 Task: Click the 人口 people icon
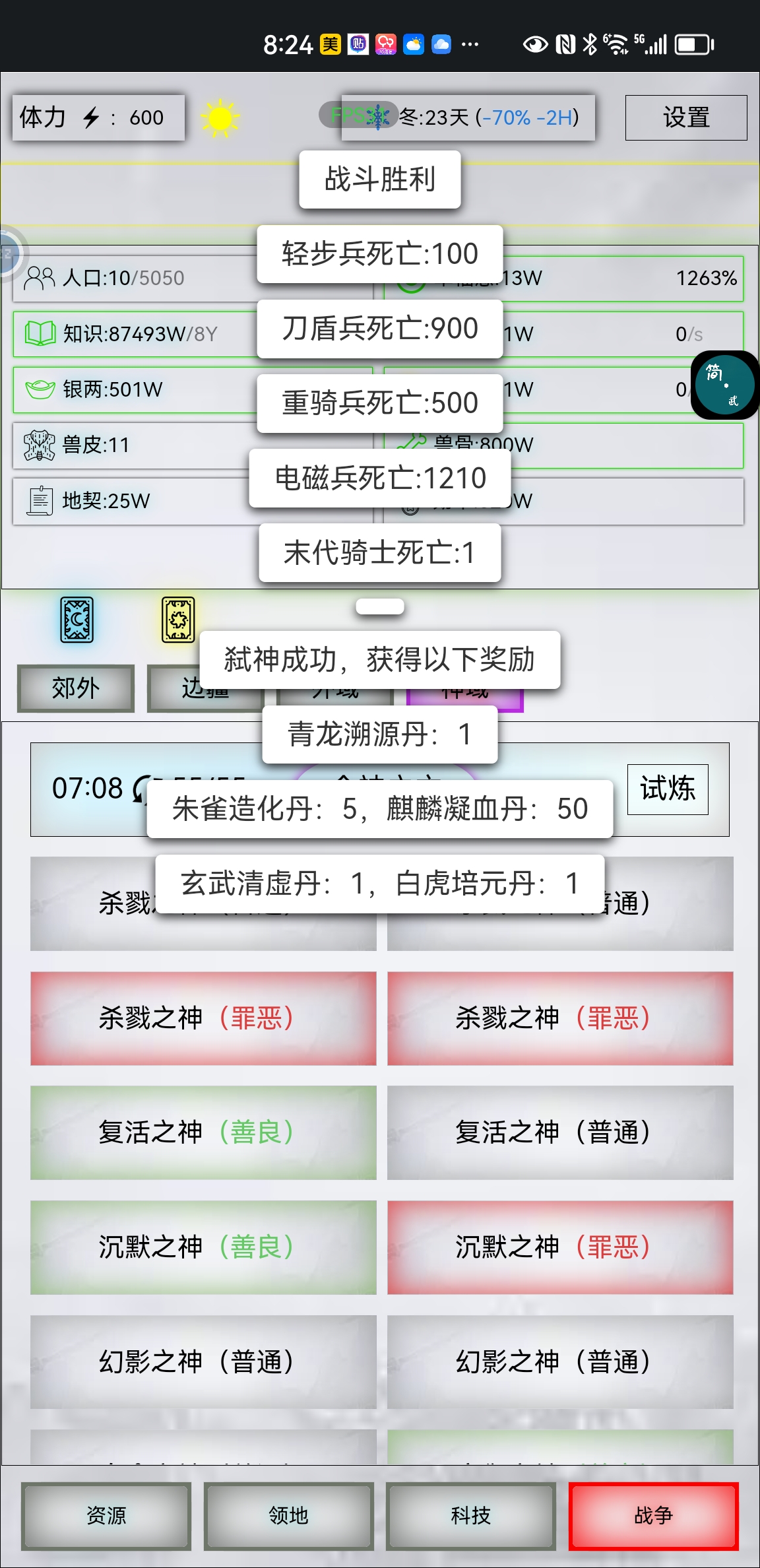point(40,277)
